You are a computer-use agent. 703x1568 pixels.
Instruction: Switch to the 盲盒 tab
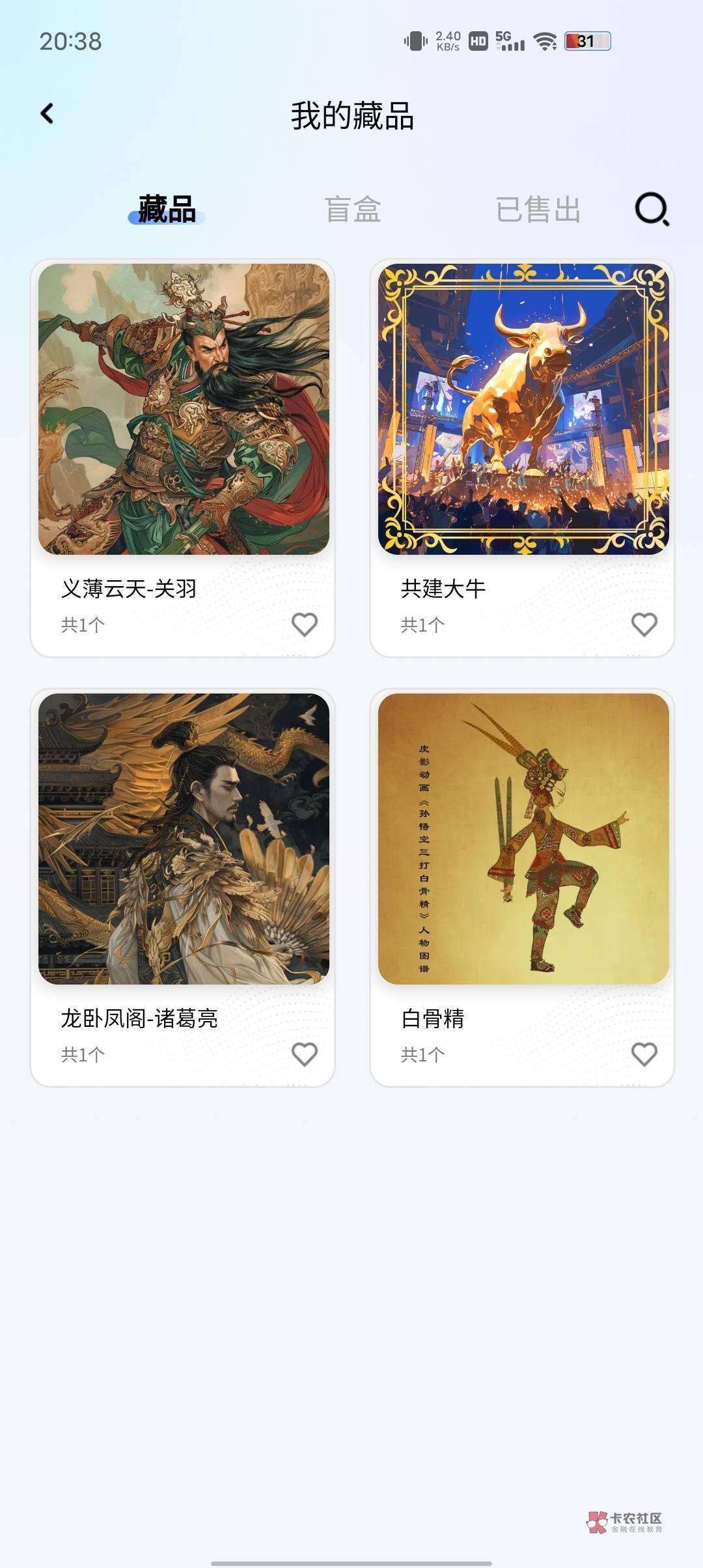pyautogui.click(x=353, y=209)
